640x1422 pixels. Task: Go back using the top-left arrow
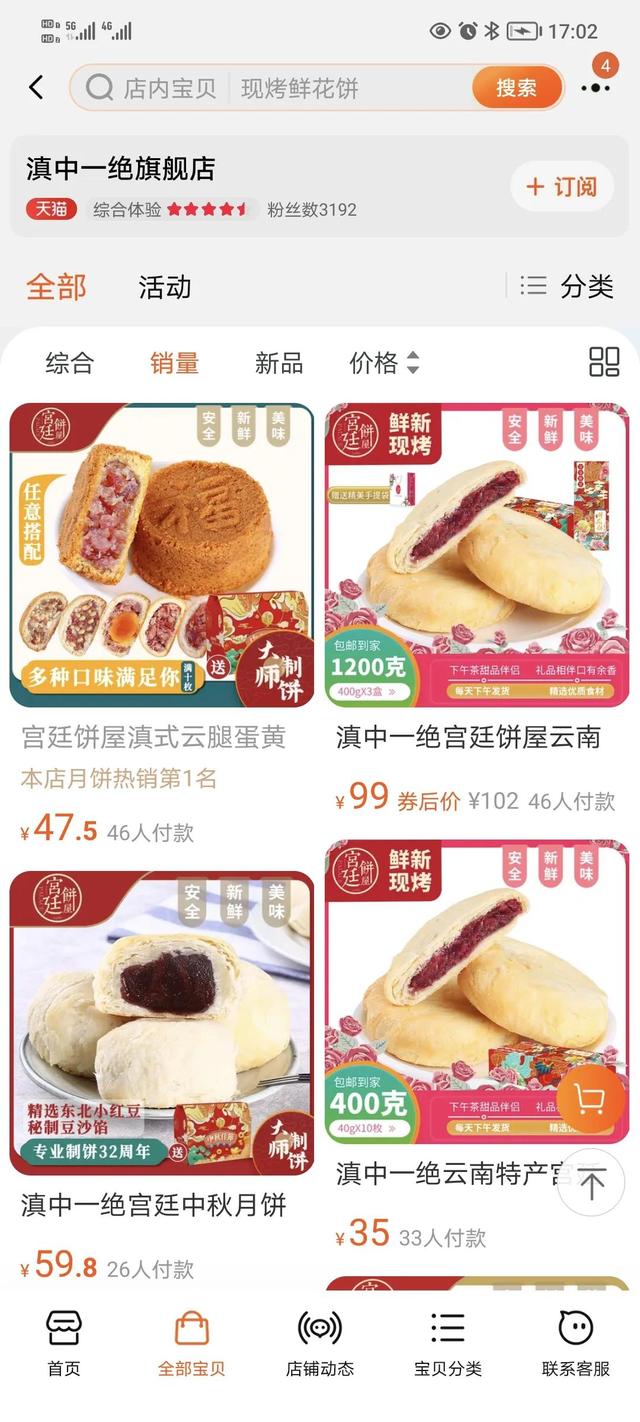36,88
